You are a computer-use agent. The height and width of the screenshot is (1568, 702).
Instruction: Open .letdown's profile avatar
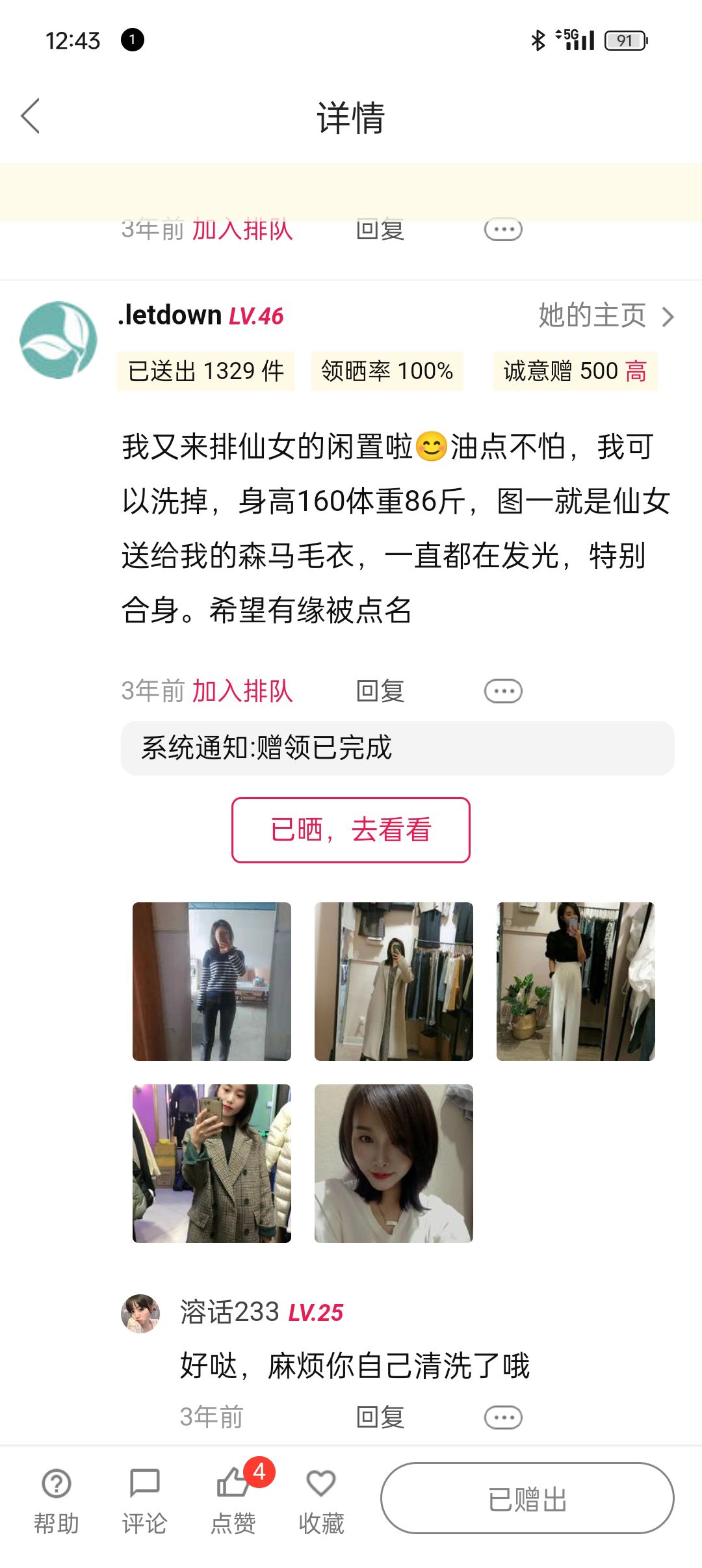coord(58,339)
